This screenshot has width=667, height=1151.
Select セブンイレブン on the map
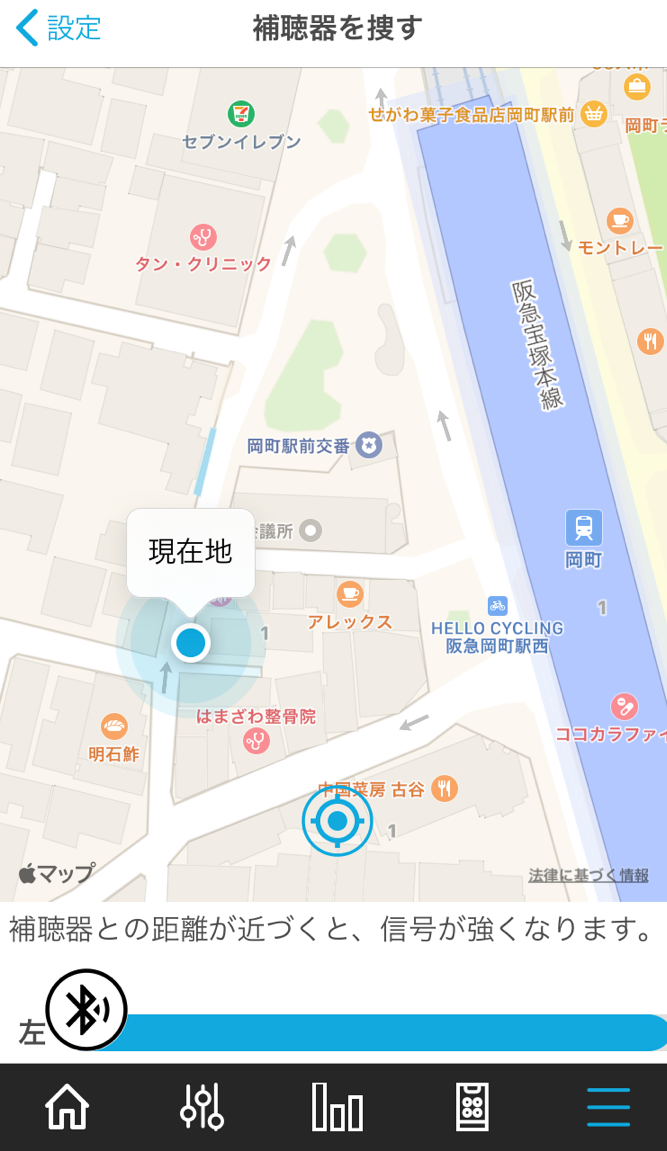[x=241, y=115]
